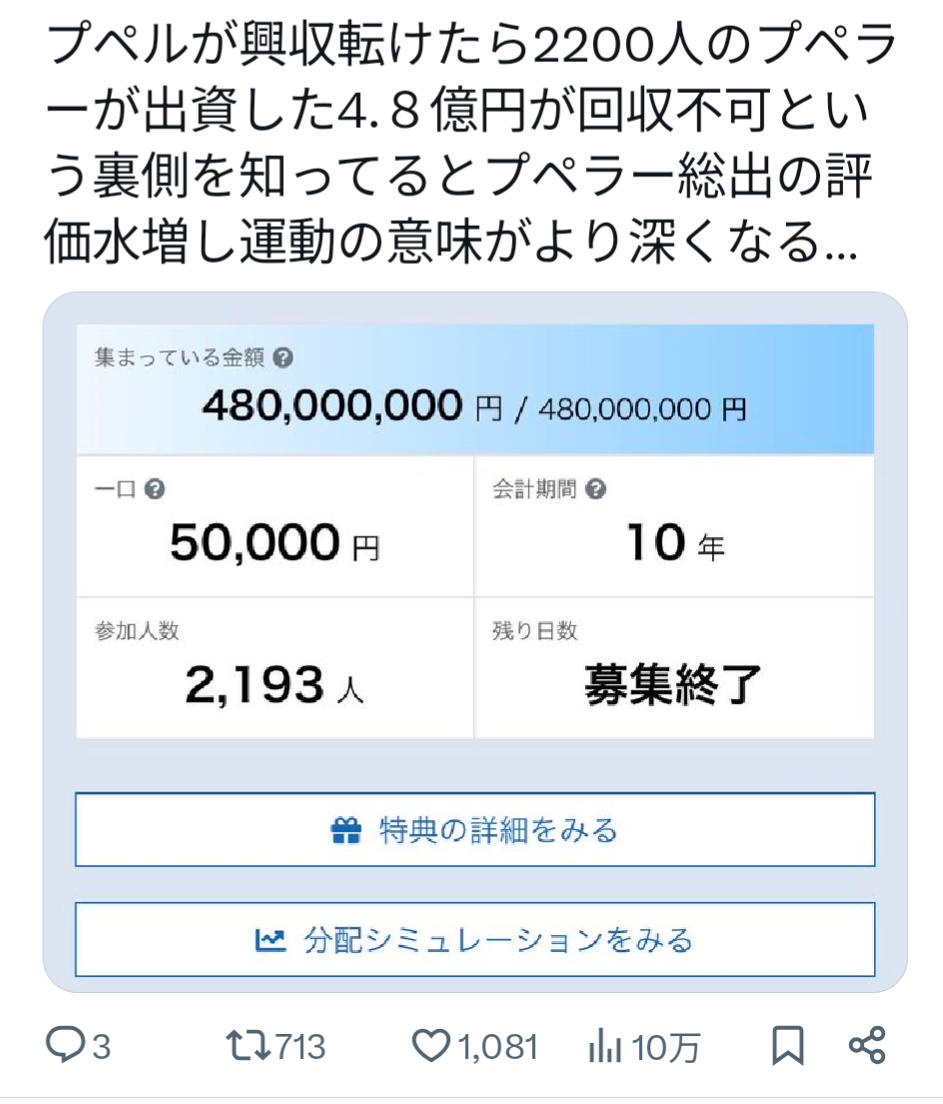The height and width of the screenshot is (1104, 943).
Task: Like this tweet
Action: coord(433,1047)
